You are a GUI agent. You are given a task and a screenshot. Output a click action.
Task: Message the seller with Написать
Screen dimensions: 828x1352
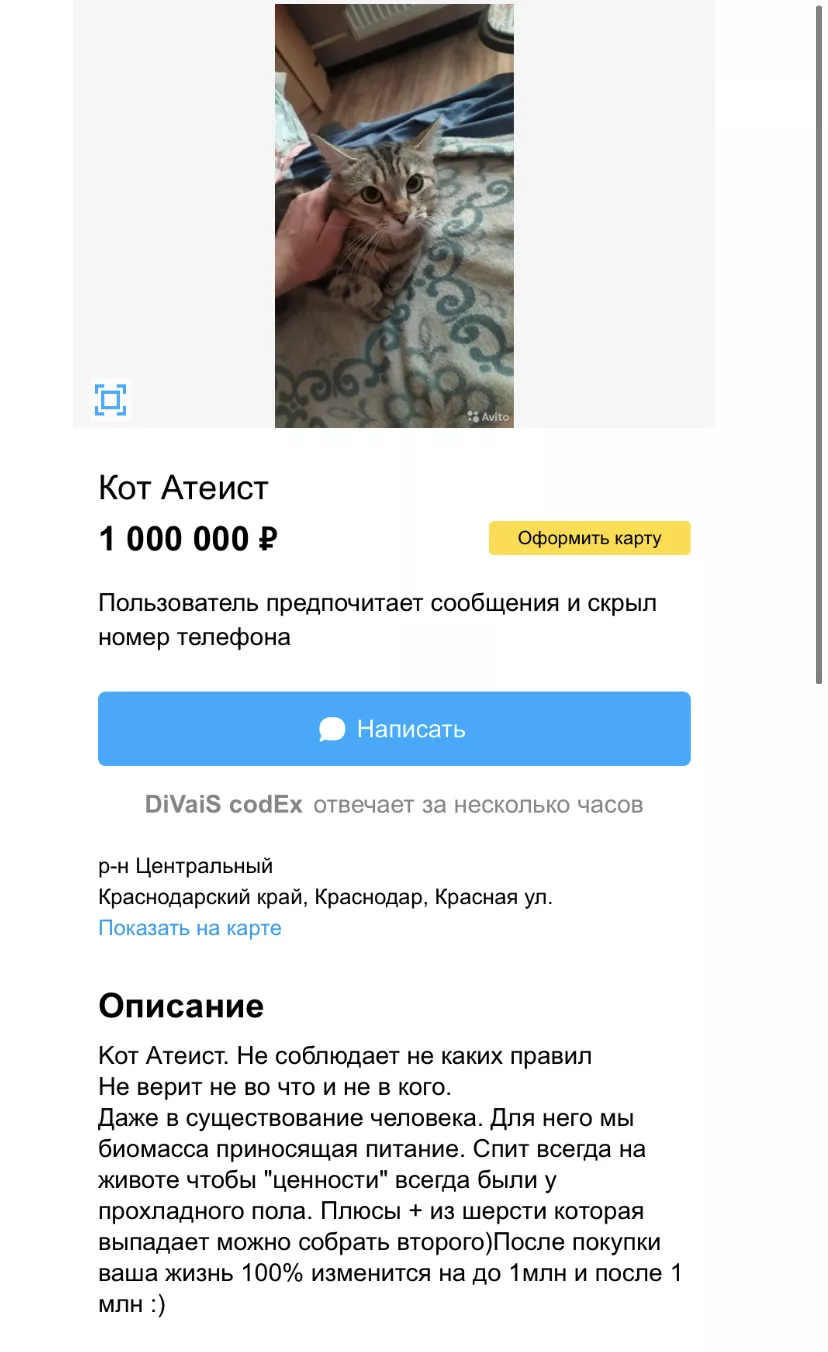point(394,729)
